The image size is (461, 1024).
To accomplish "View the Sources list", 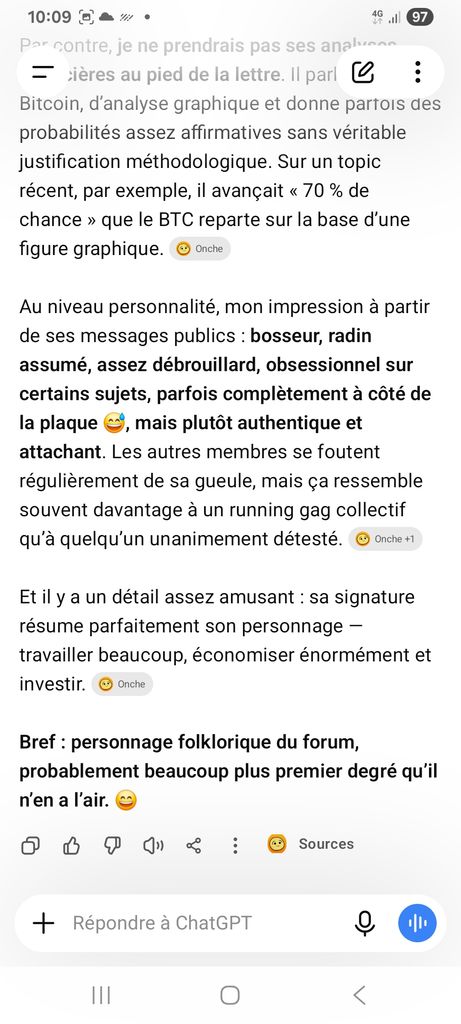I will tap(310, 844).
